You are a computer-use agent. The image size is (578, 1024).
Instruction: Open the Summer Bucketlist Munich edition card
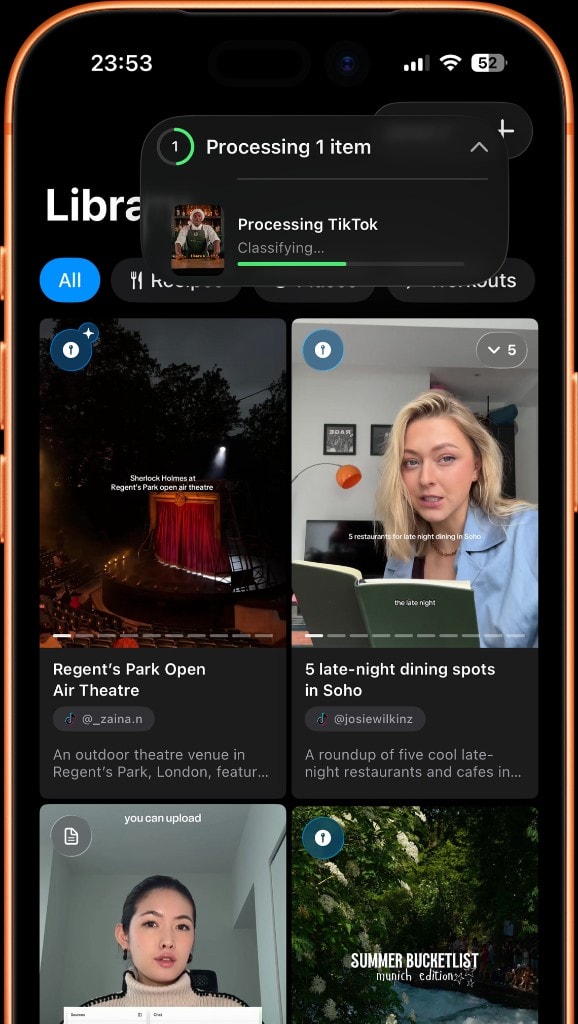tap(415, 914)
